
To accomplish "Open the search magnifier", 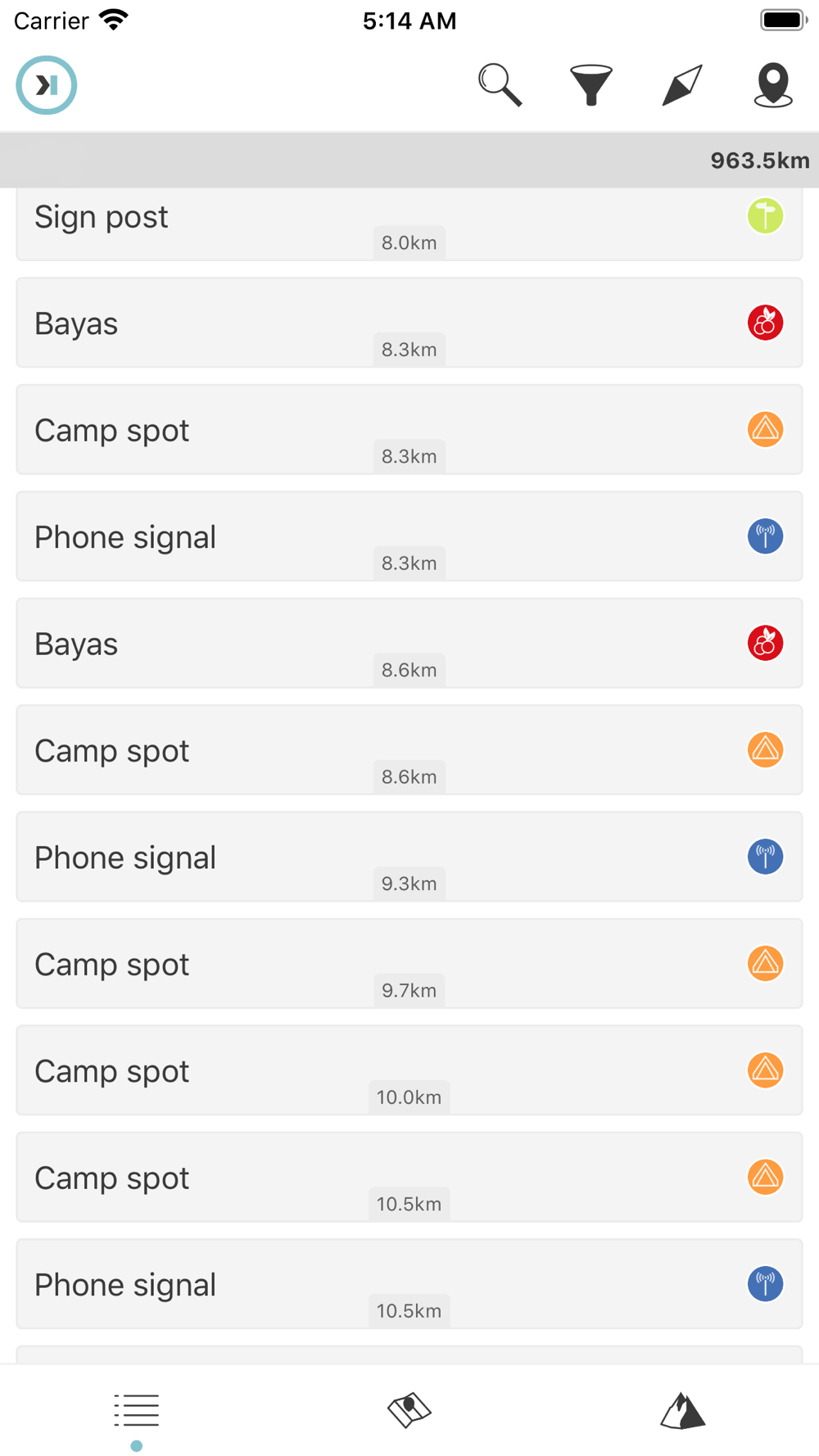I will point(500,85).
